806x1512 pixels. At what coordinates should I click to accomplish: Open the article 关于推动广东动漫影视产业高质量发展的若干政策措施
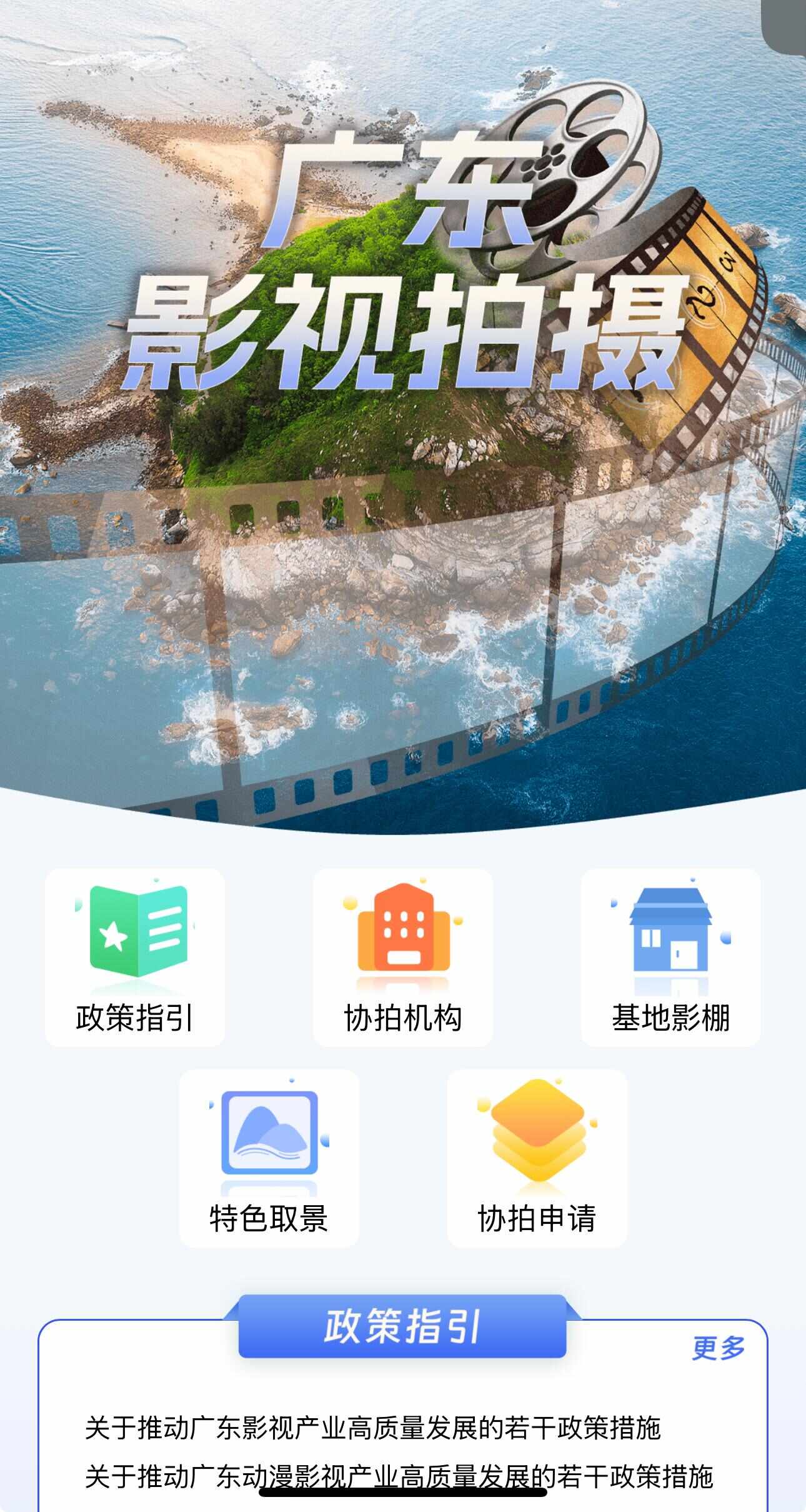[399, 1477]
